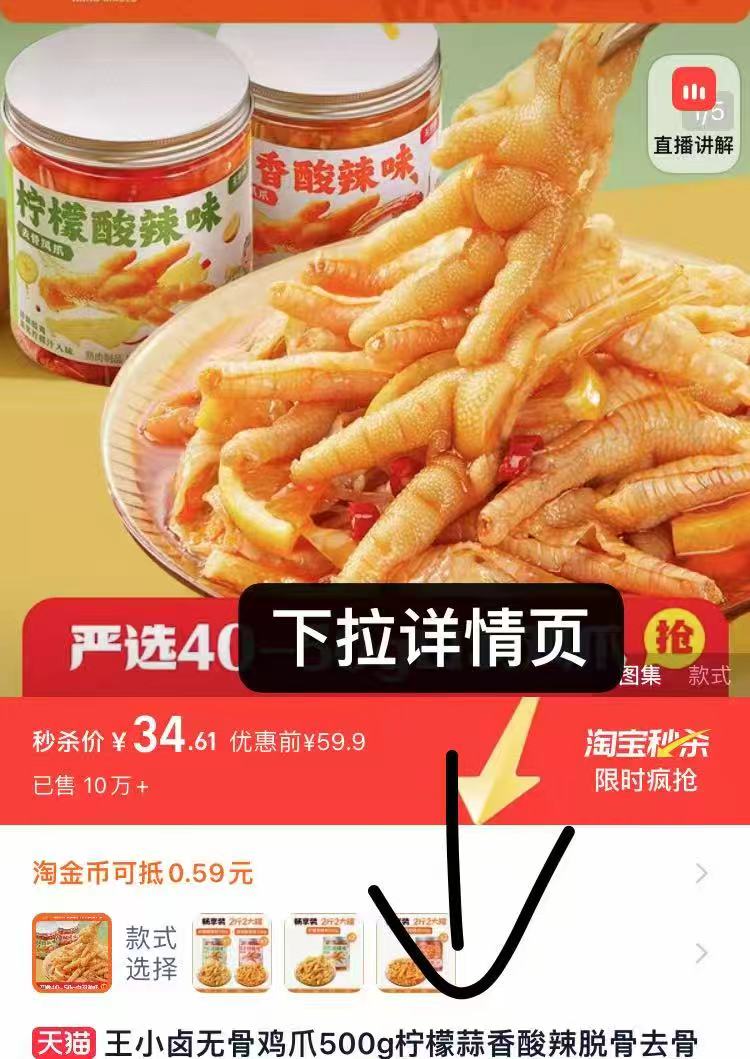Switch to the 款式 tab
The image size is (750, 1059).
(709, 675)
